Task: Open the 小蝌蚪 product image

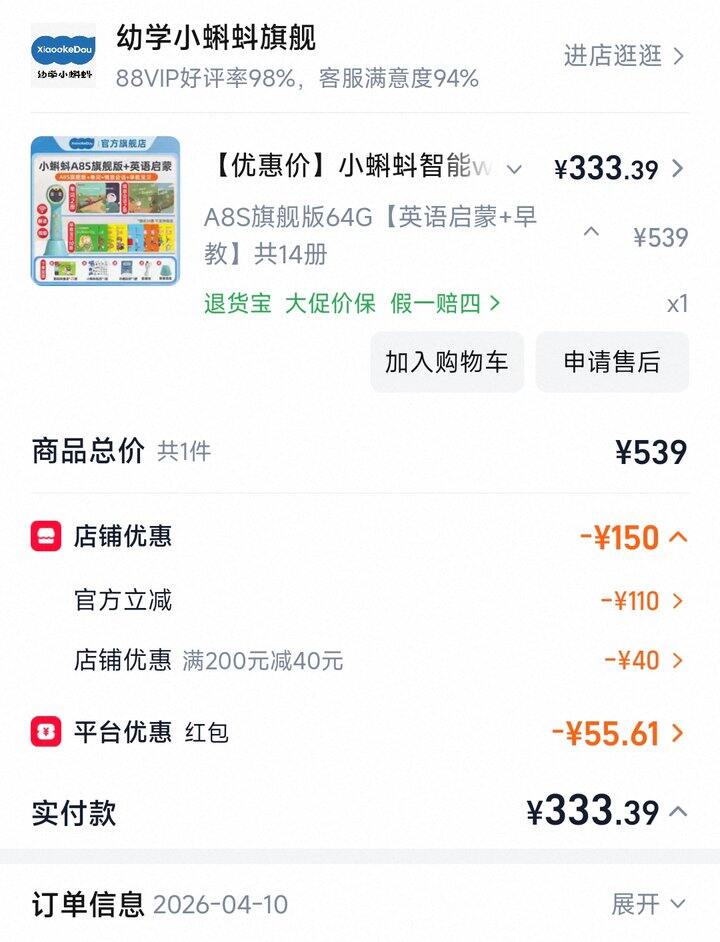Action: click(x=105, y=211)
